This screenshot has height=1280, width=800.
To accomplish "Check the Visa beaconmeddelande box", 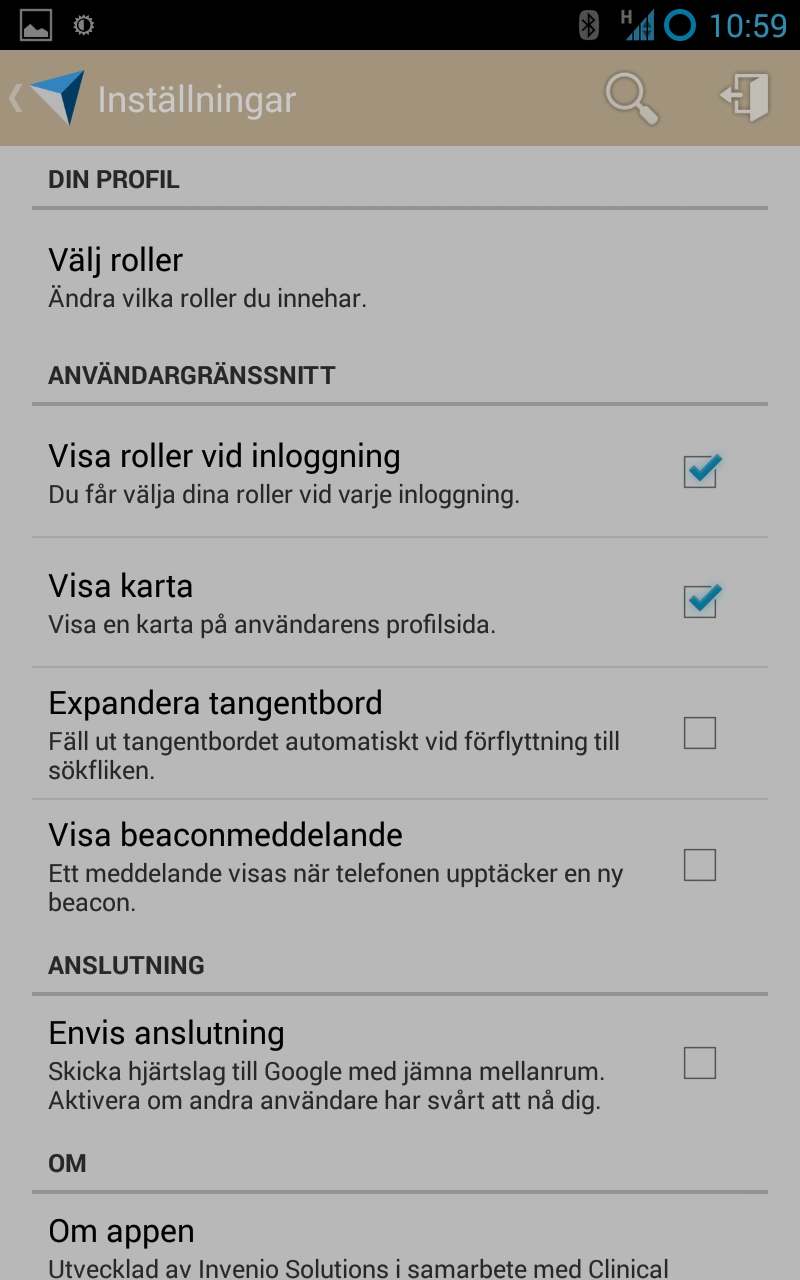I will tap(700, 864).
